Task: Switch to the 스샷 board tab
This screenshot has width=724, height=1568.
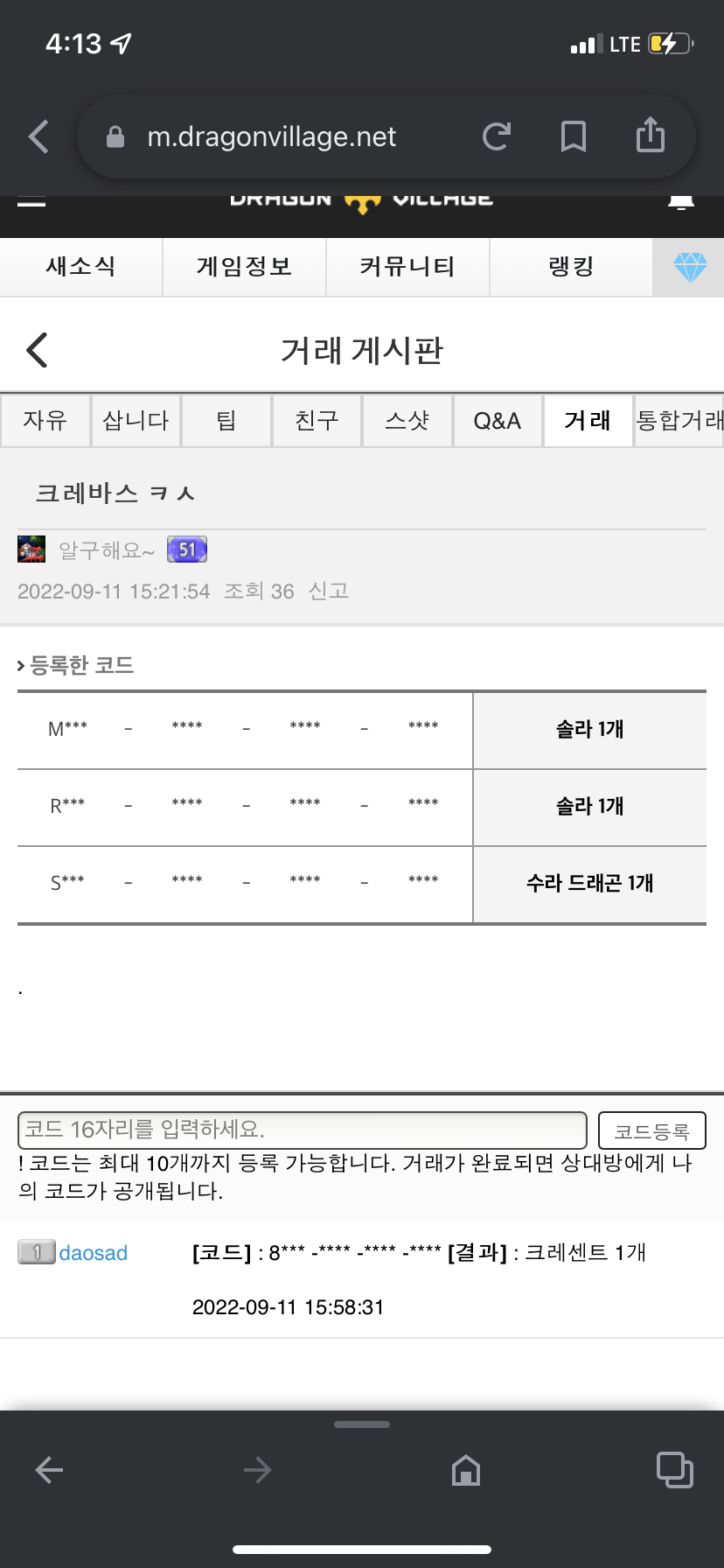Action: click(407, 421)
